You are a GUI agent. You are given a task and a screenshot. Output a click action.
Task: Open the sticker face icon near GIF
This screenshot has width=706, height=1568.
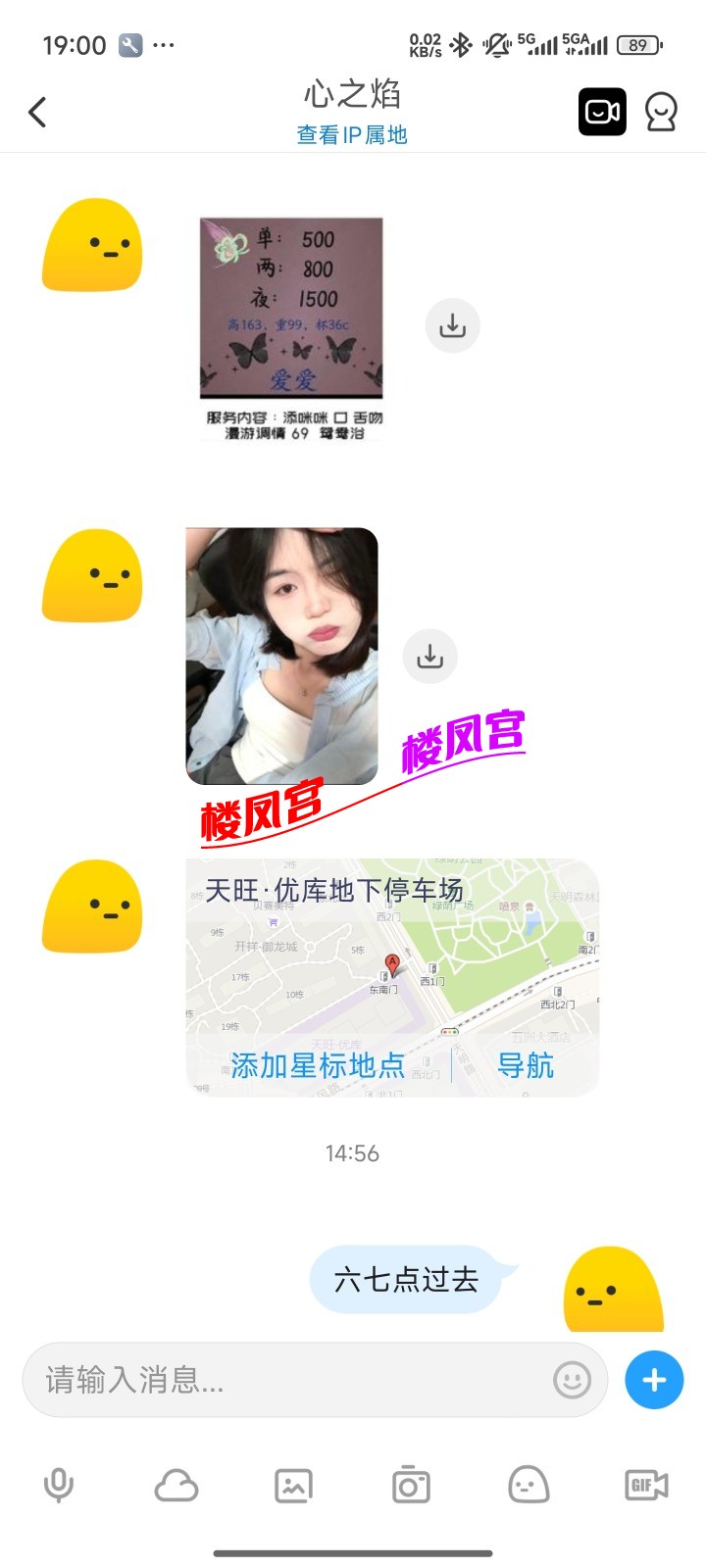coord(527,1484)
